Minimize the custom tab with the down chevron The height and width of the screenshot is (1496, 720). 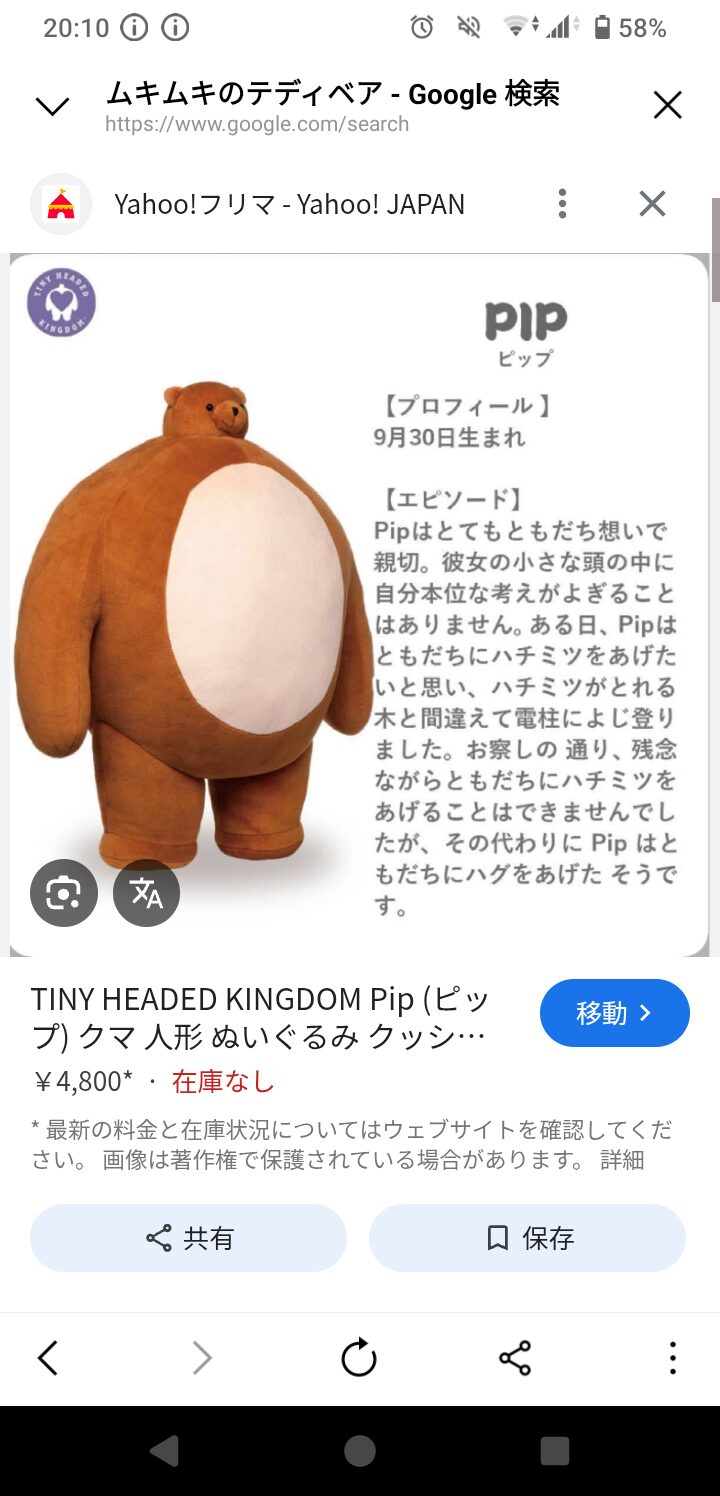[52, 106]
